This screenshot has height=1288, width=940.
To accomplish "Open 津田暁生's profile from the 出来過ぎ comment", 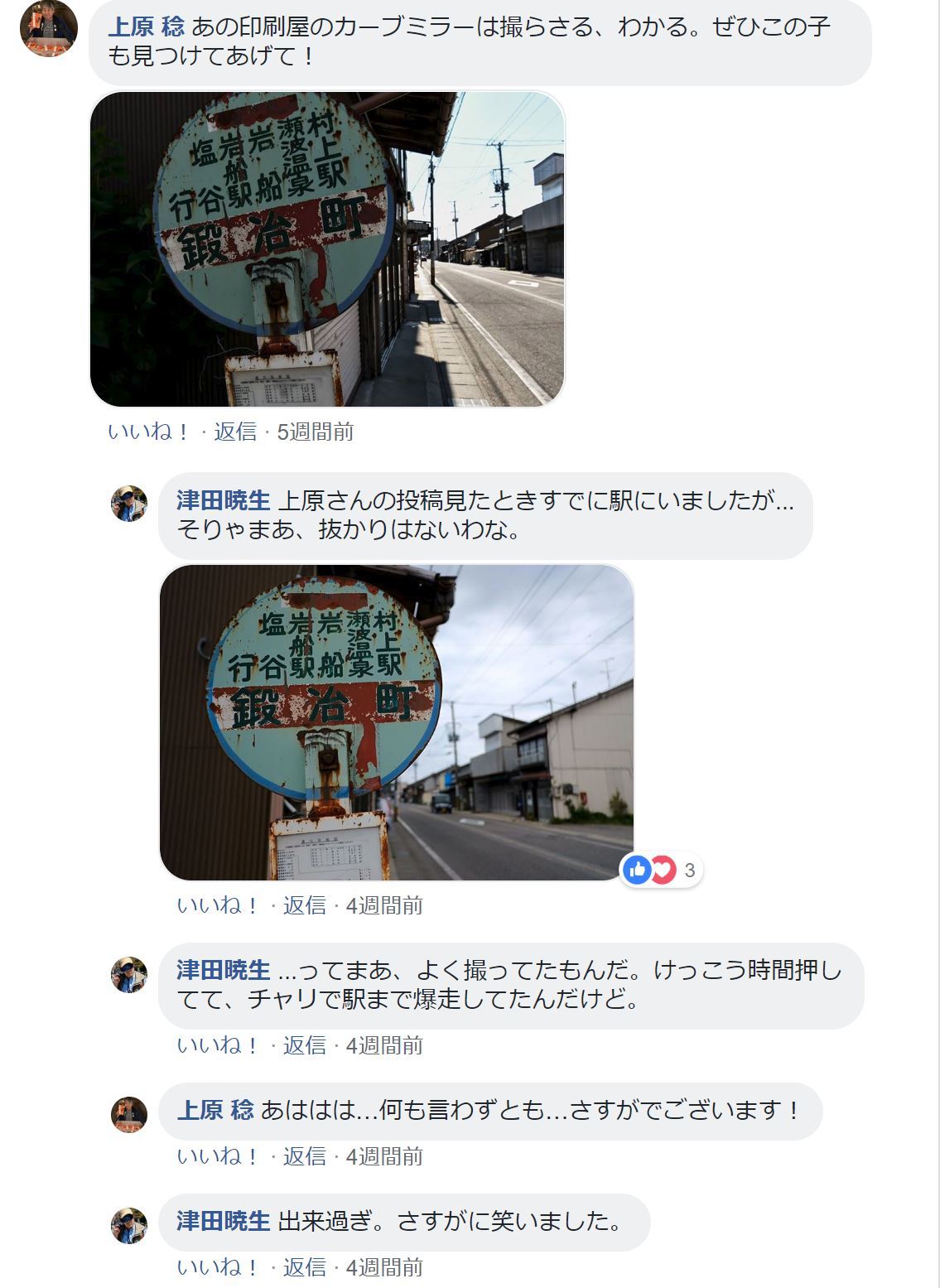I will pyautogui.click(x=223, y=1221).
